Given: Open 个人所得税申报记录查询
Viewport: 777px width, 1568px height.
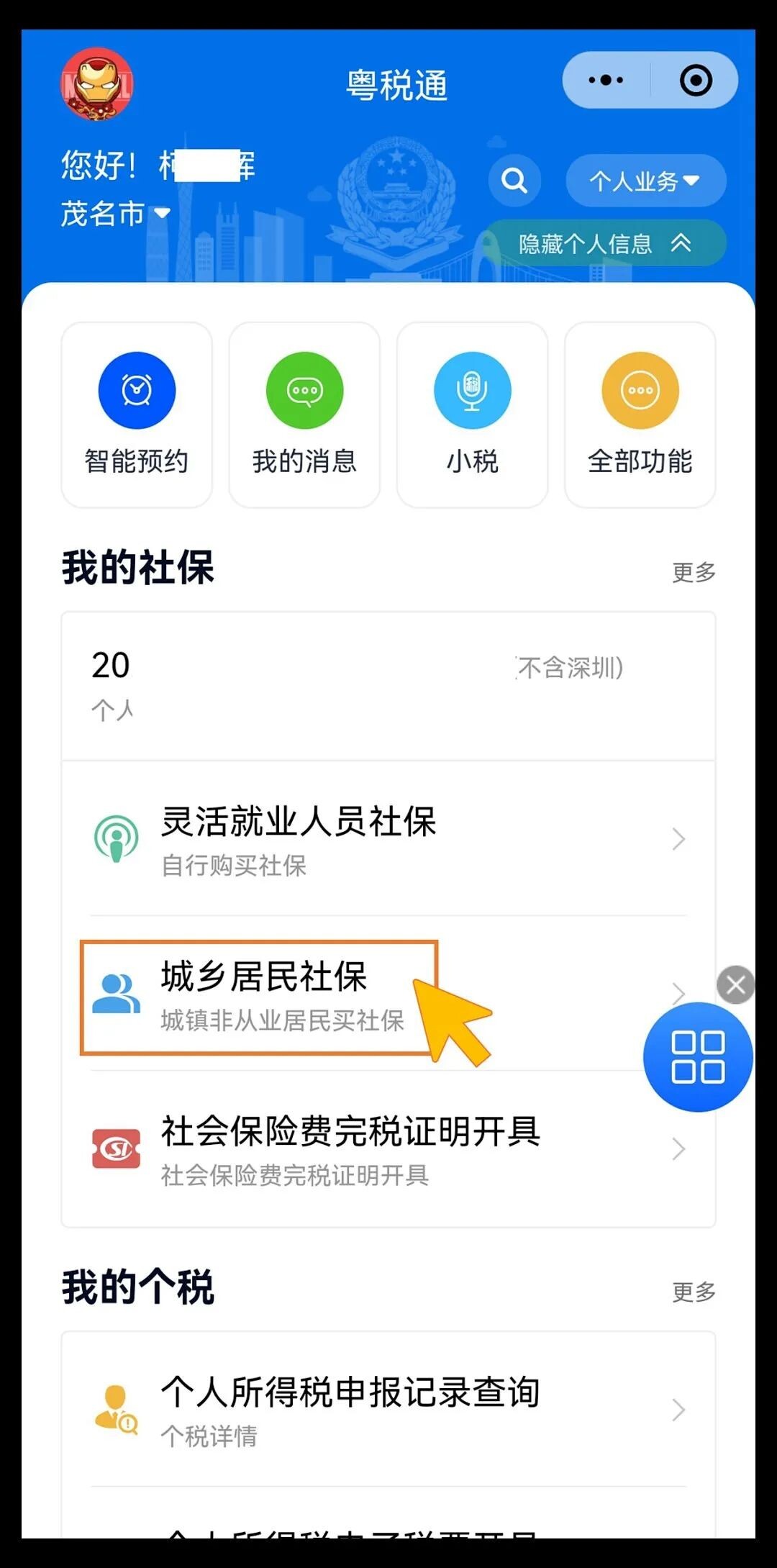Looking at the screenshot, I should [x=388, y=1409].
